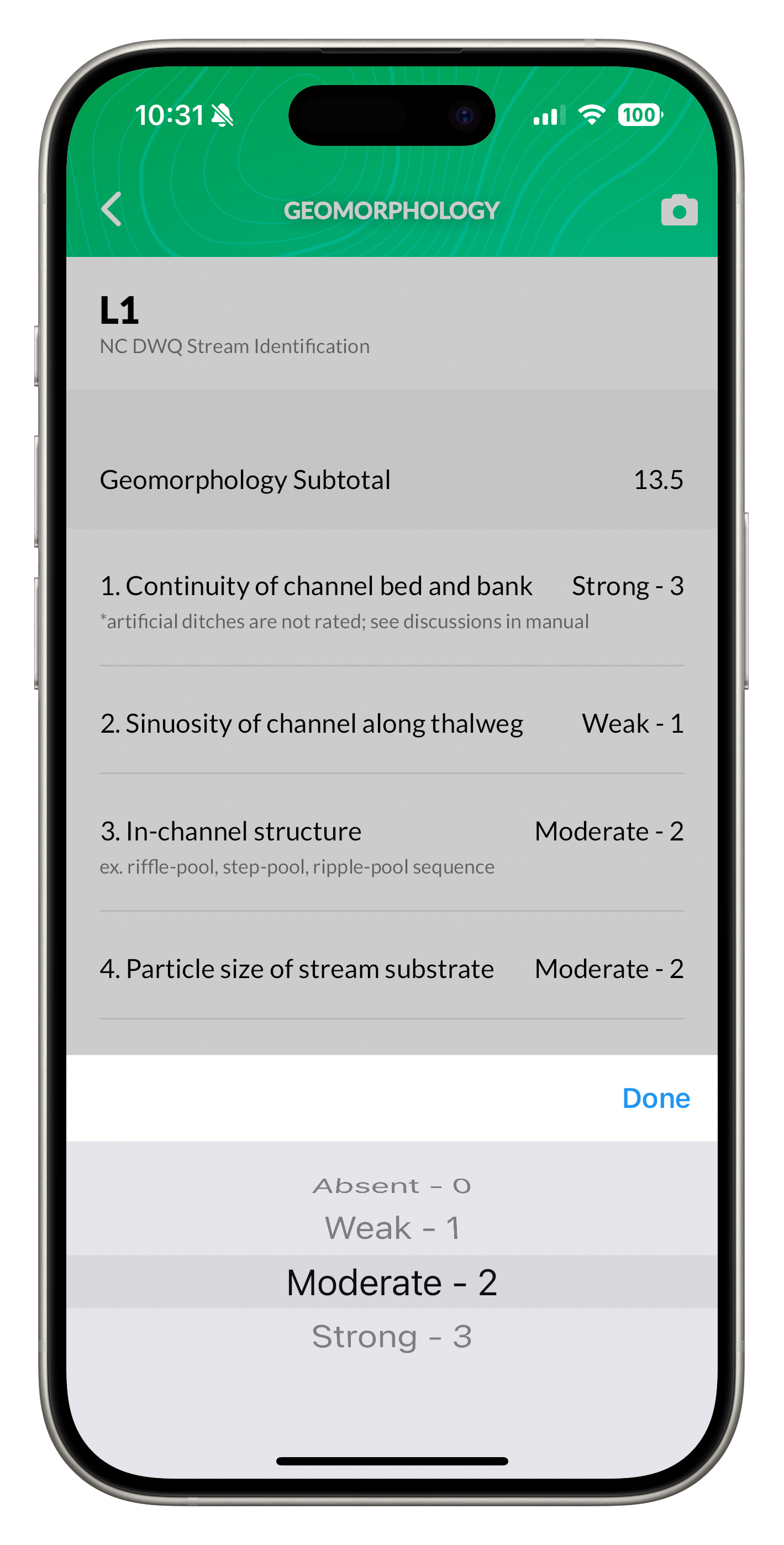Open the camera to add a photo
The width and height of the screenshot is (784, 1545).
pyautogui.click(x=679, y=211)
